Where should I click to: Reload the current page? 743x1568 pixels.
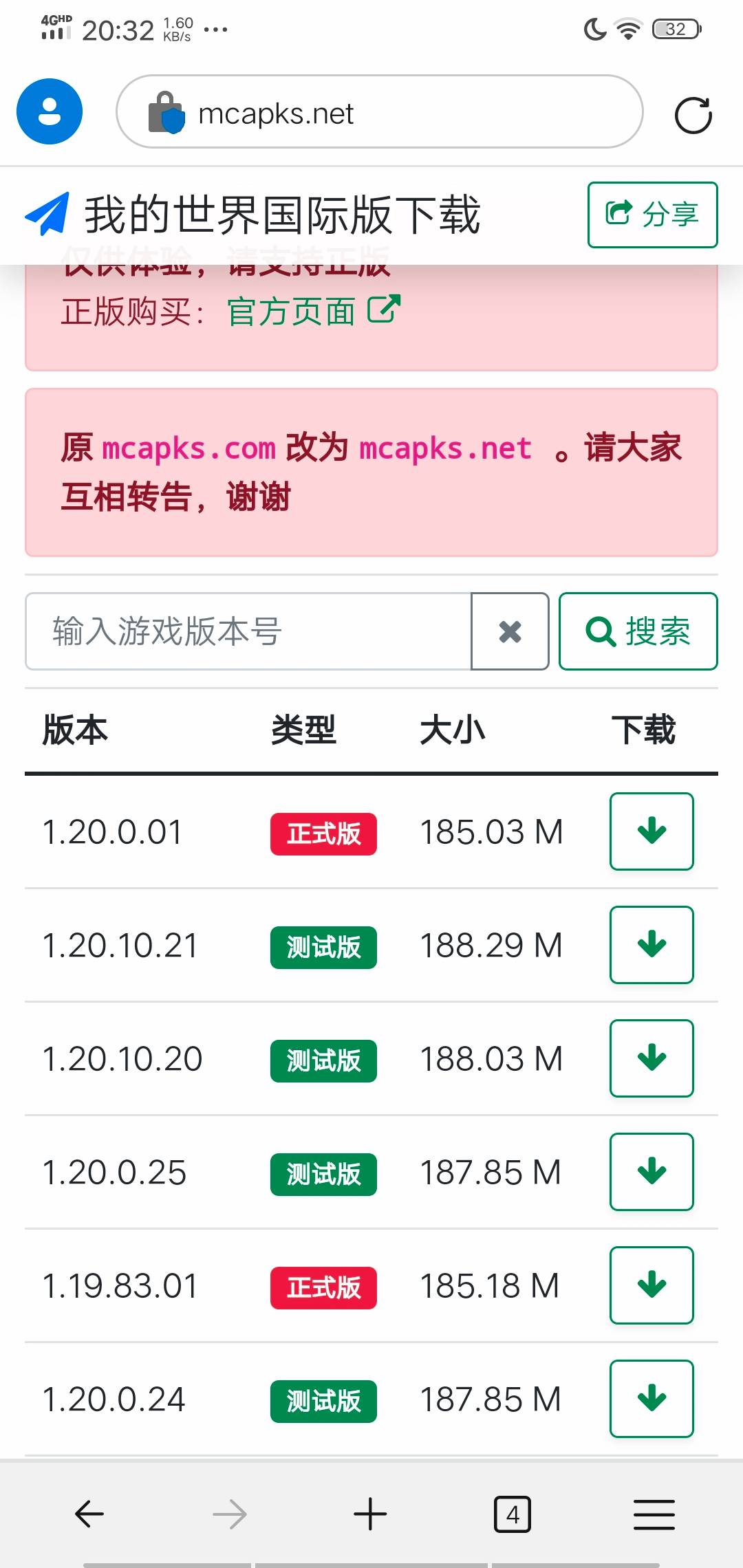[693, 115]
